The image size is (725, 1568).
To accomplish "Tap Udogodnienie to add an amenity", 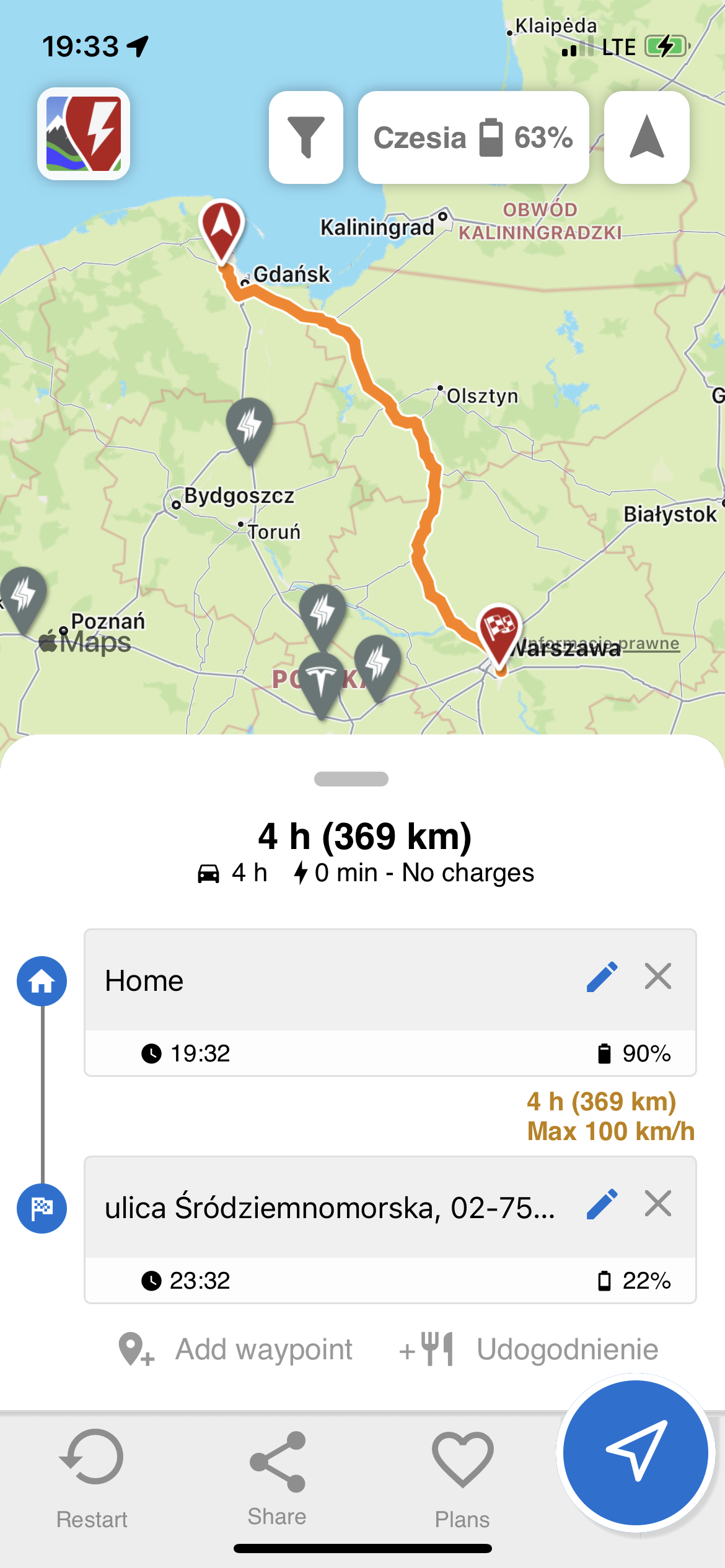I will (x=529, y=1349).
